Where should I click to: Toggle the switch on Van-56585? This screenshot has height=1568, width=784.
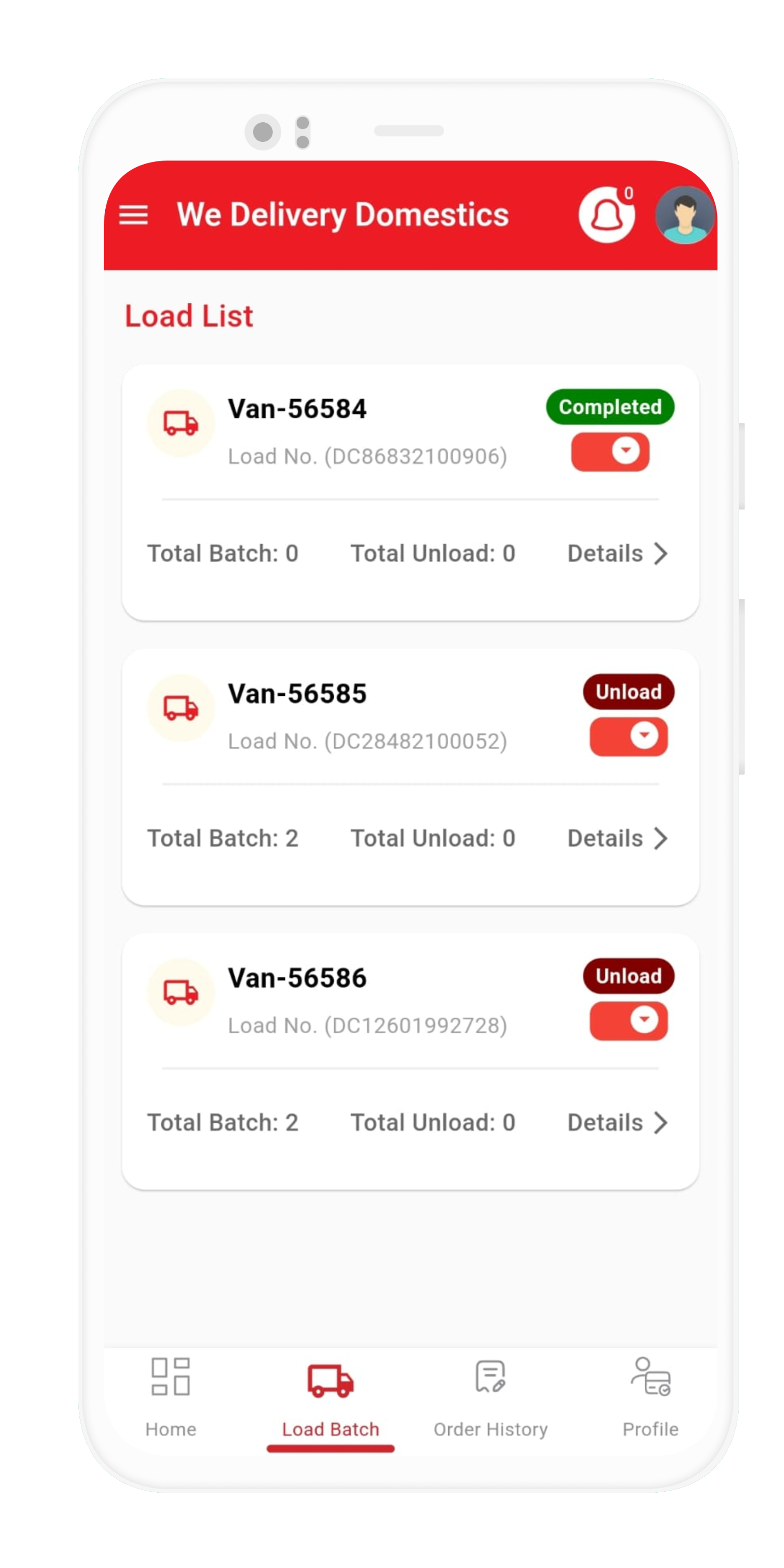[x=628, y=737]
